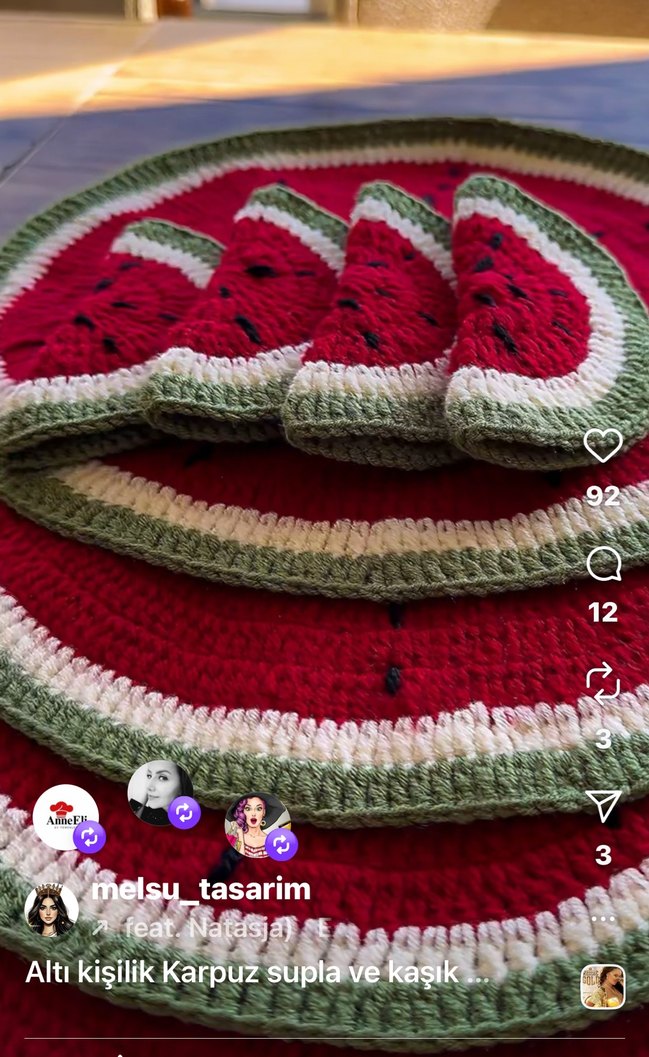
Task: Expand the caption "Altı kişilik Karpuz supla"
Action: [x=257, y=971]
